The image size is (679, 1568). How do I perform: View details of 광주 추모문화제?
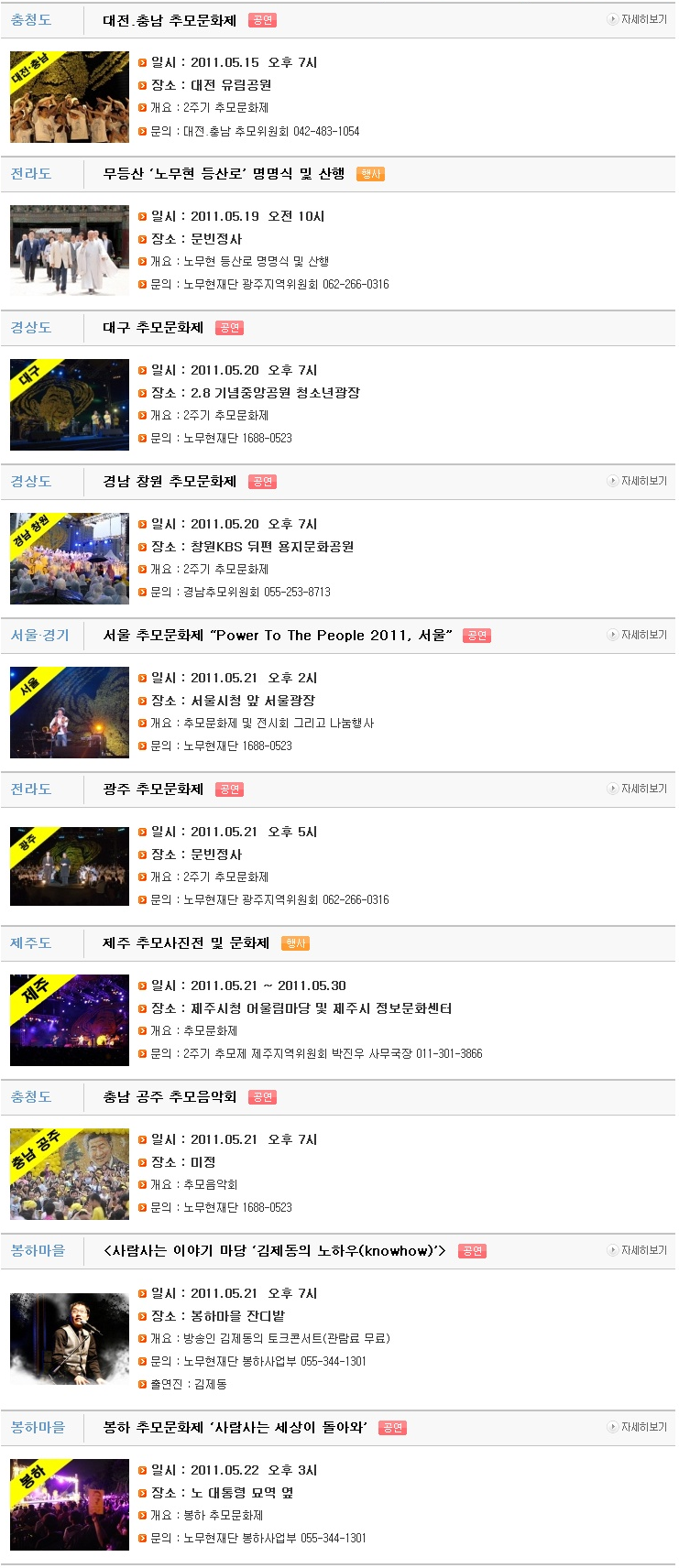638,789
